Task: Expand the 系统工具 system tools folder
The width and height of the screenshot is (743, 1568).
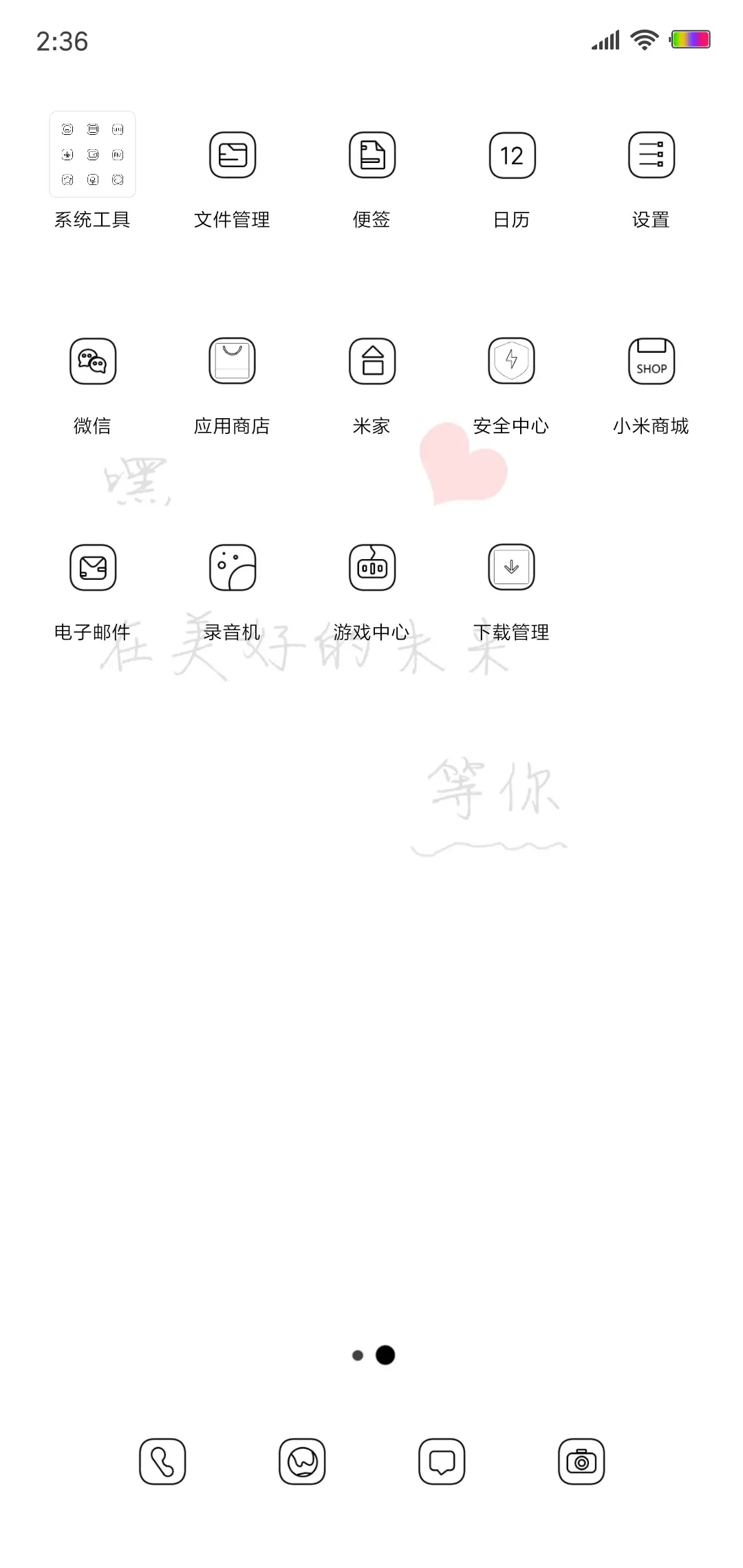Action: click(92, 155)
